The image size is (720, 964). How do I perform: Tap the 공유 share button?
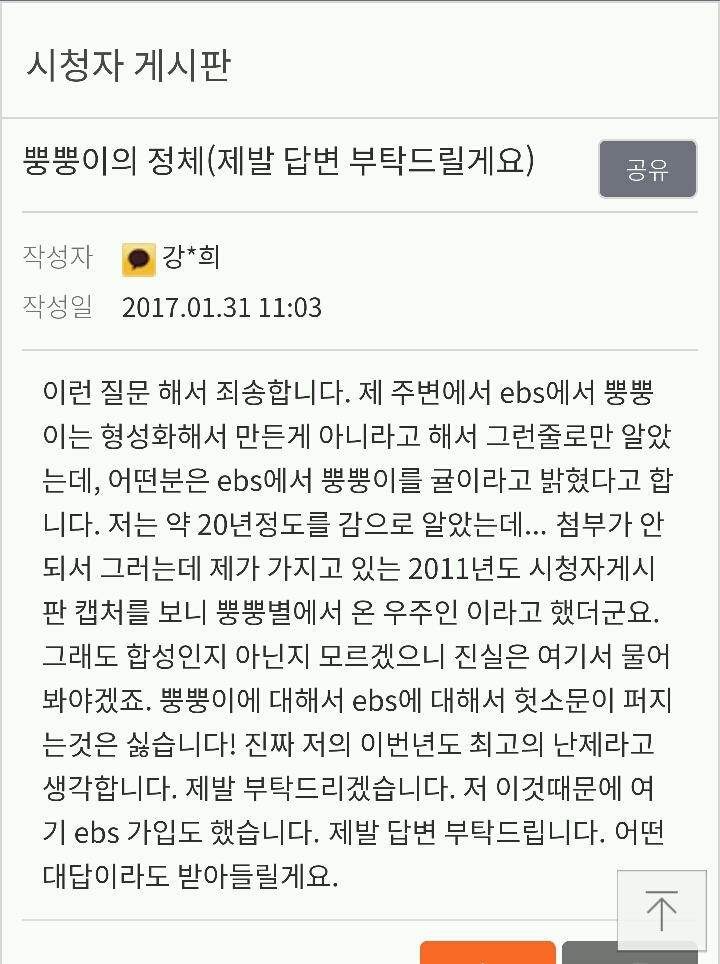coord(647,169)
